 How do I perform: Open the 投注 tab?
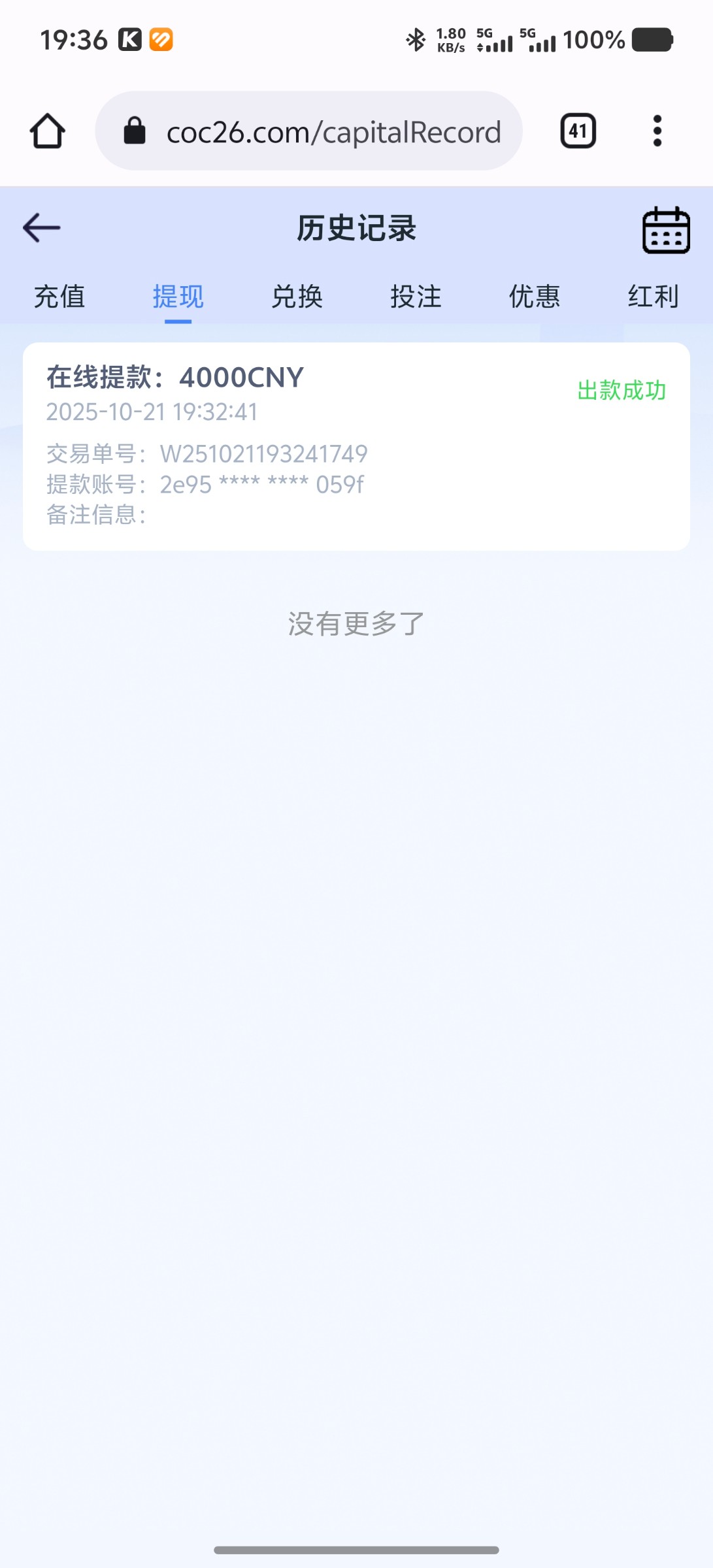416,297
